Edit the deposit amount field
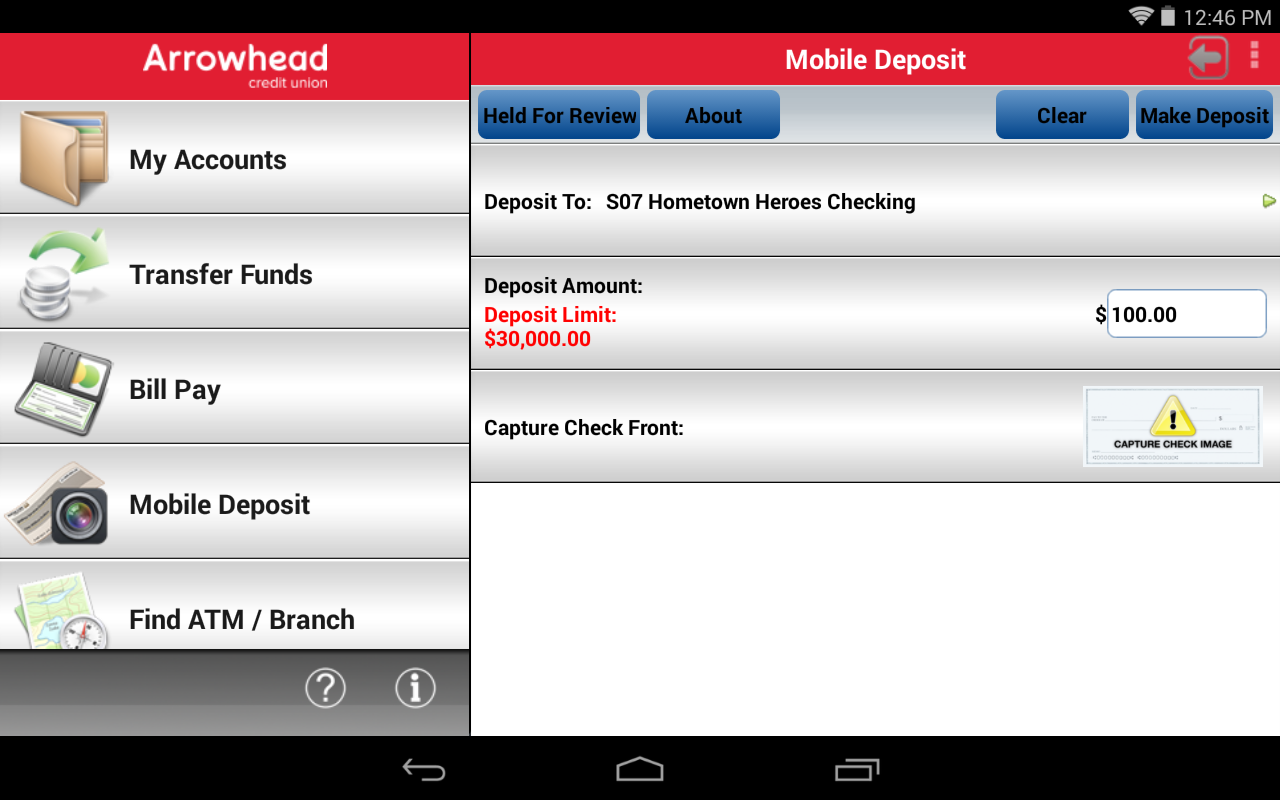Viewport: 1280px width, 800px height. tap(1186, 315)
